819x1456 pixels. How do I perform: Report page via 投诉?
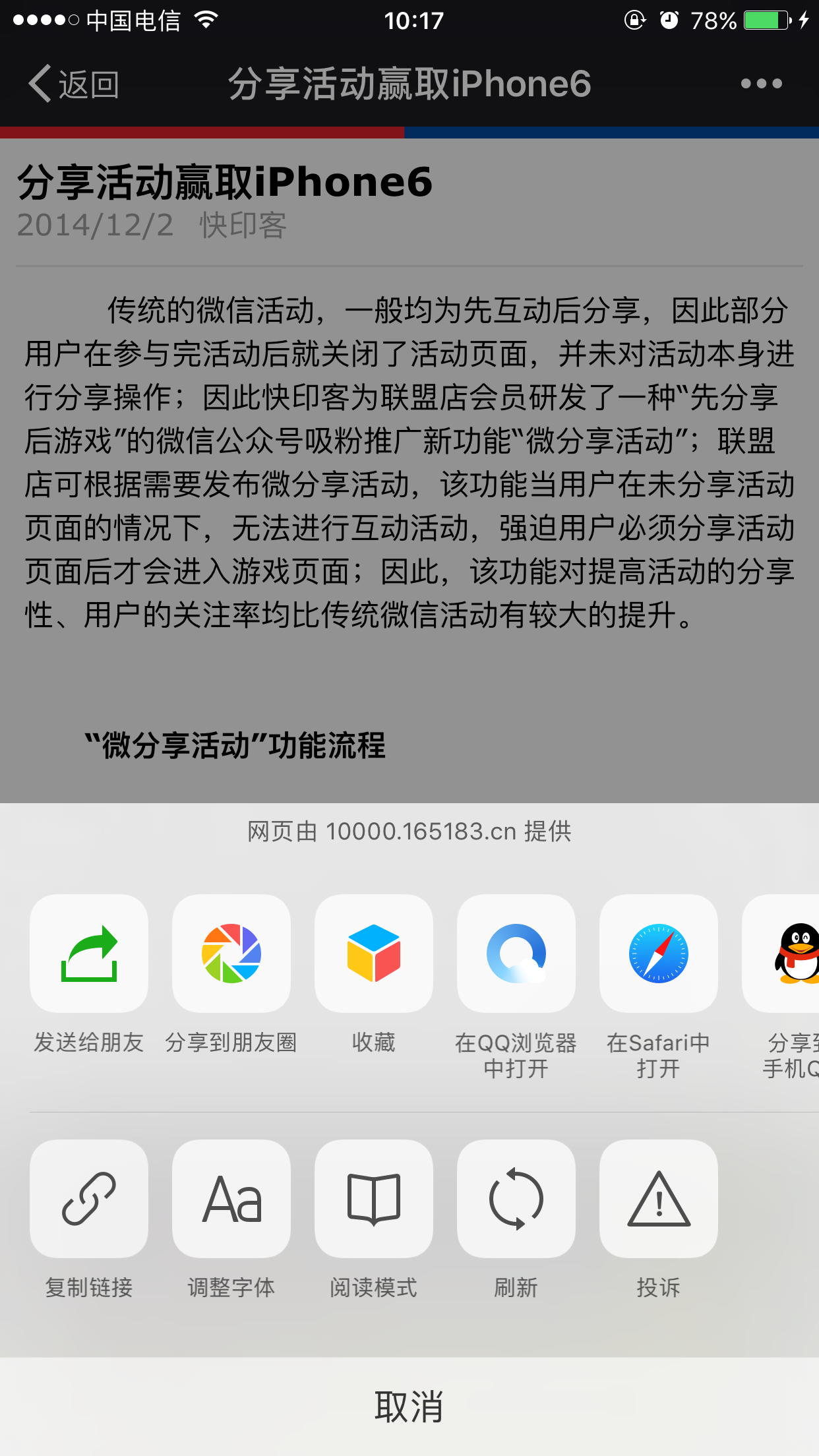pyautogui.click(x=659, y=1199)
